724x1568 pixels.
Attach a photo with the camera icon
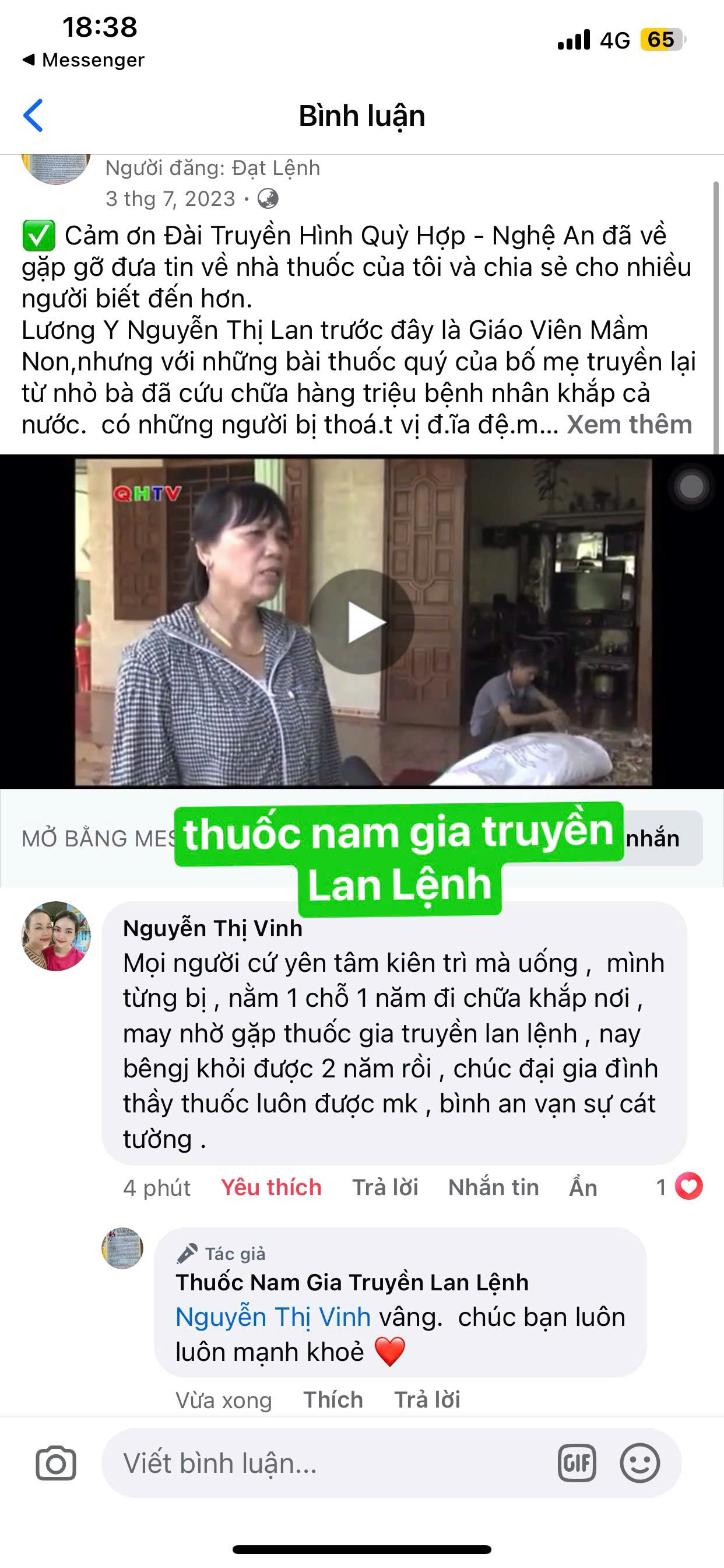pos(56,1462)
